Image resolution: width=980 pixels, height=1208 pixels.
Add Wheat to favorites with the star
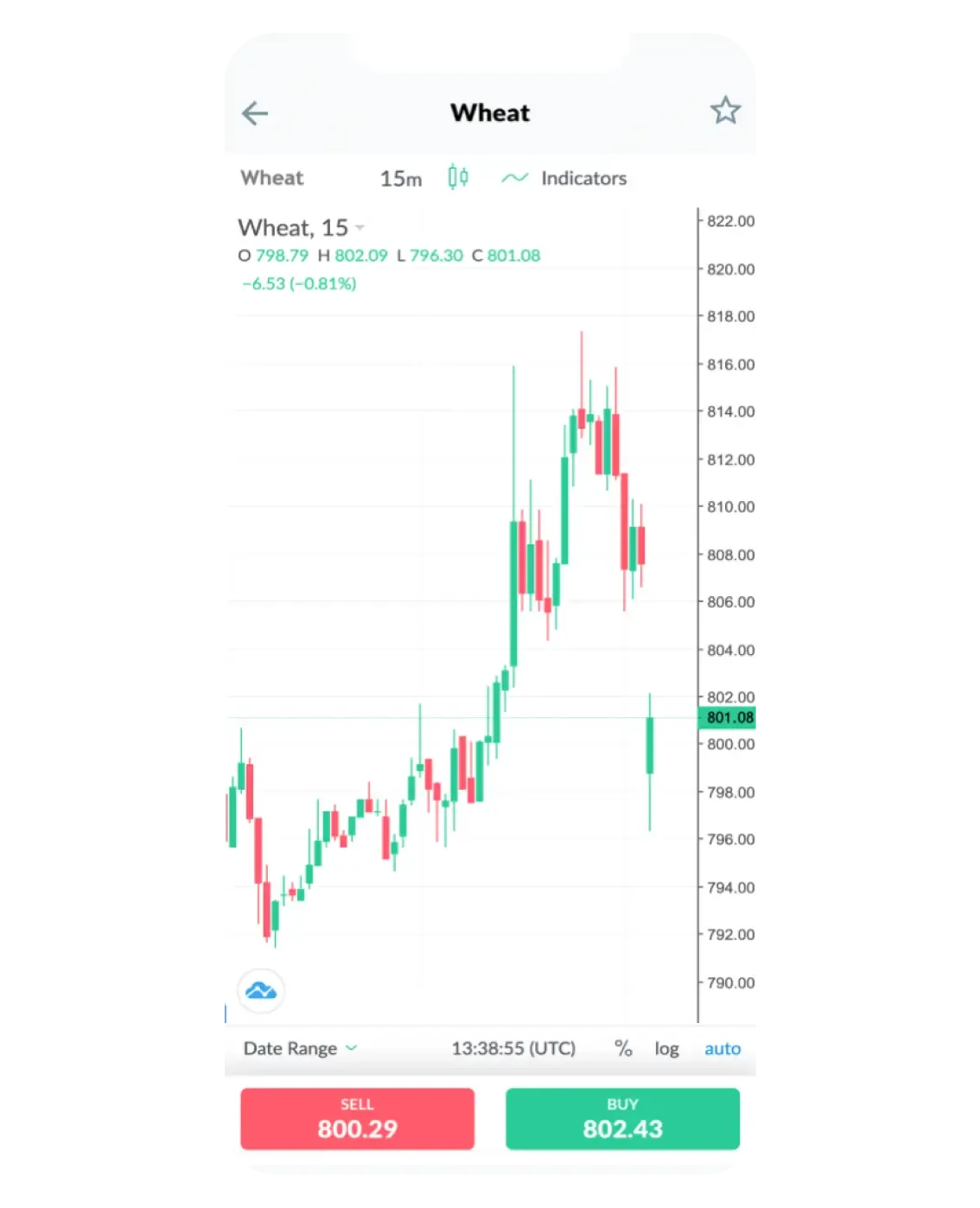(725, 111)
